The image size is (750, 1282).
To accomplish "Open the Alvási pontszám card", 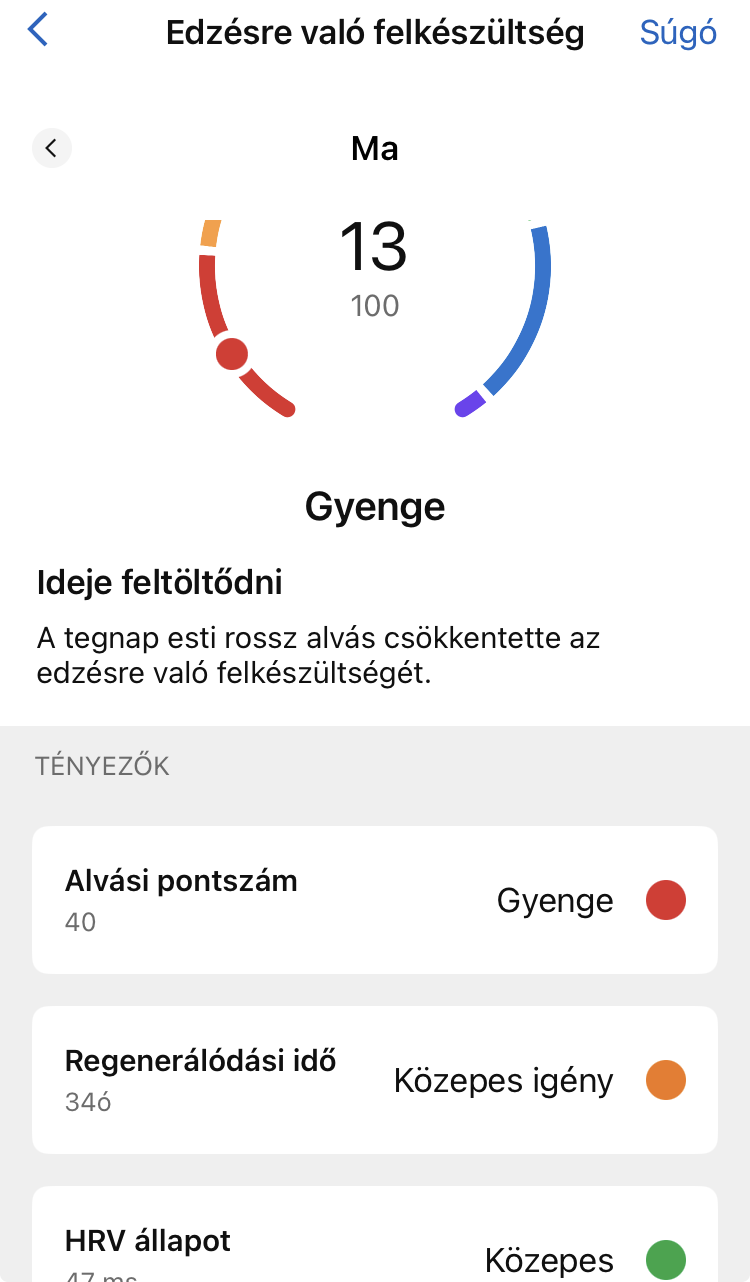I will 375,900.
